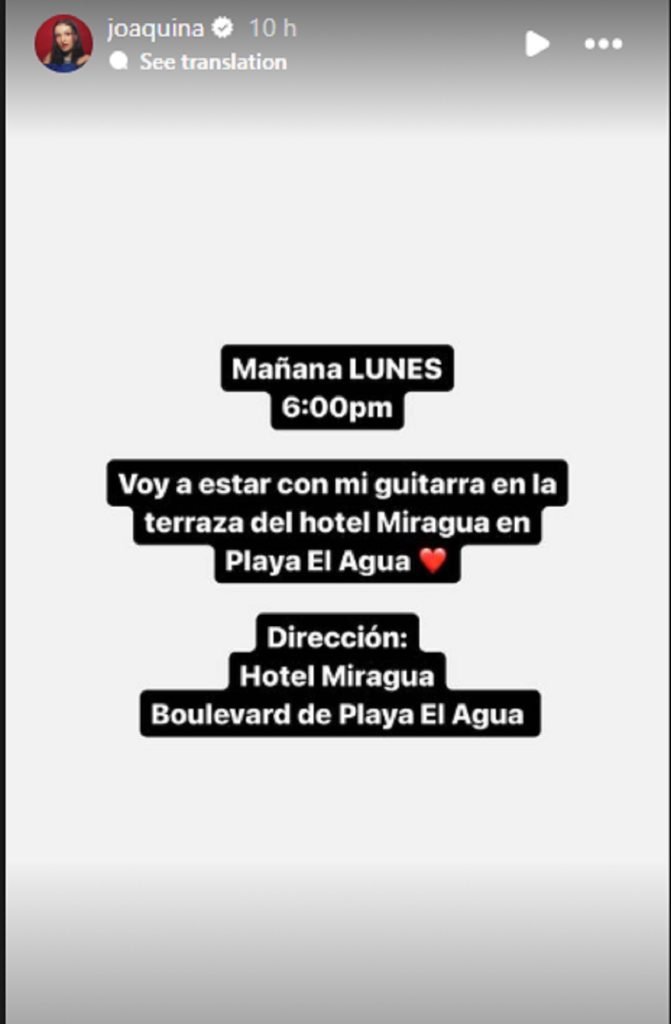Open the joaquina username link
Image resolution: width=671 pixels, height=1024 pixels.
[155, 28]
